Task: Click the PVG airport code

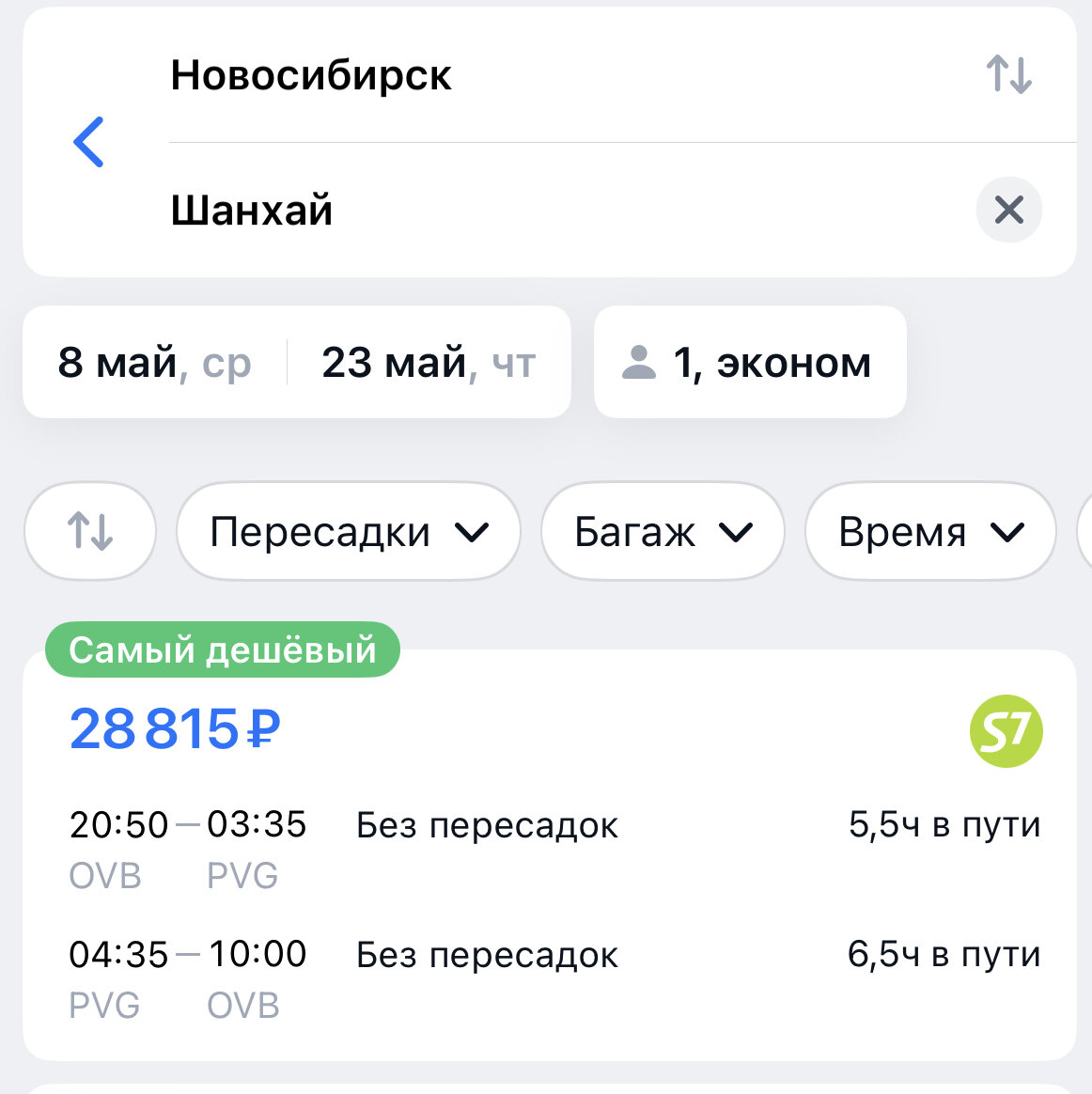Action: pyautogui.click(x=242, y=875)
